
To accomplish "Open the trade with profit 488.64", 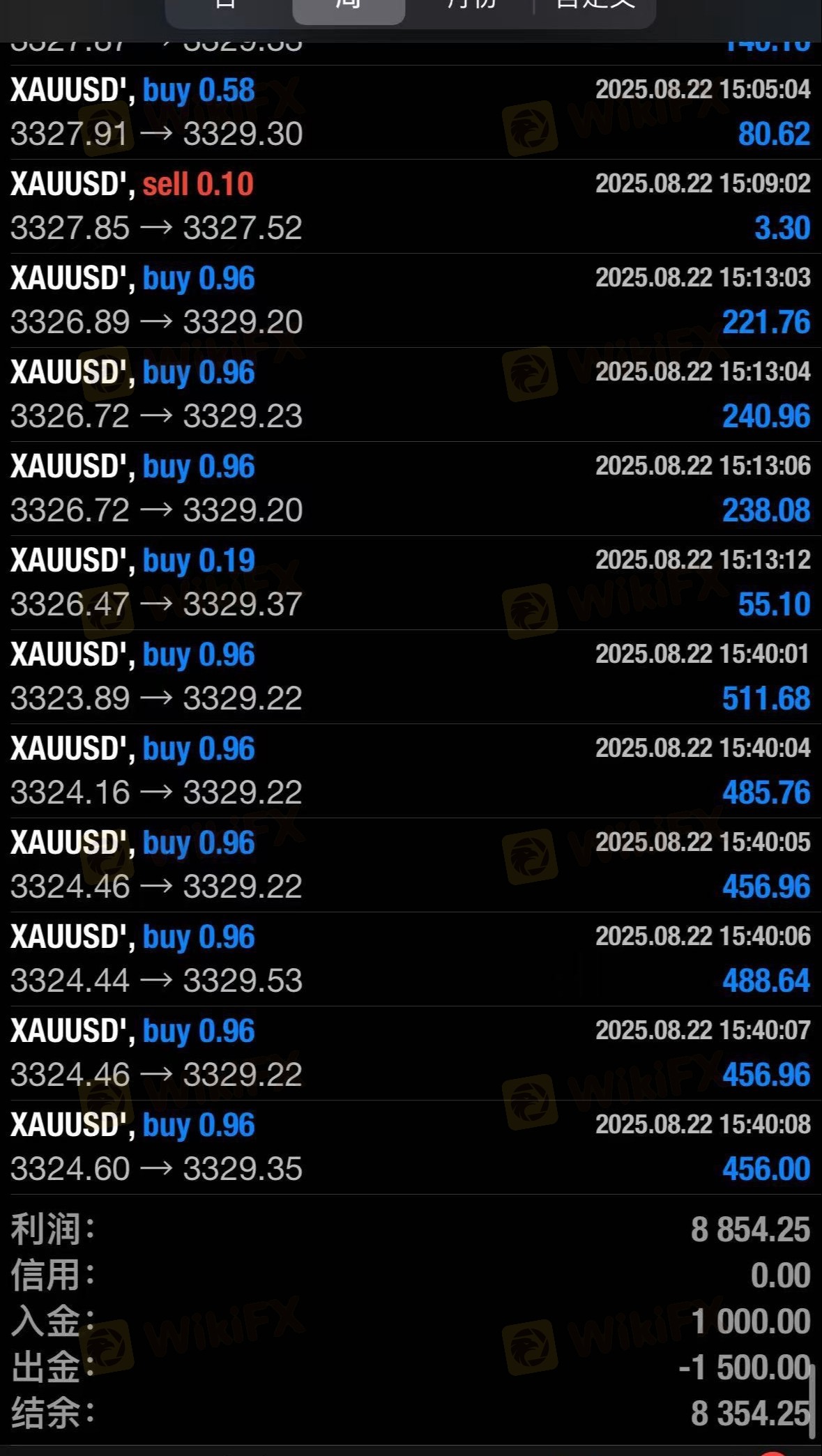I will (x=411, y=959).
